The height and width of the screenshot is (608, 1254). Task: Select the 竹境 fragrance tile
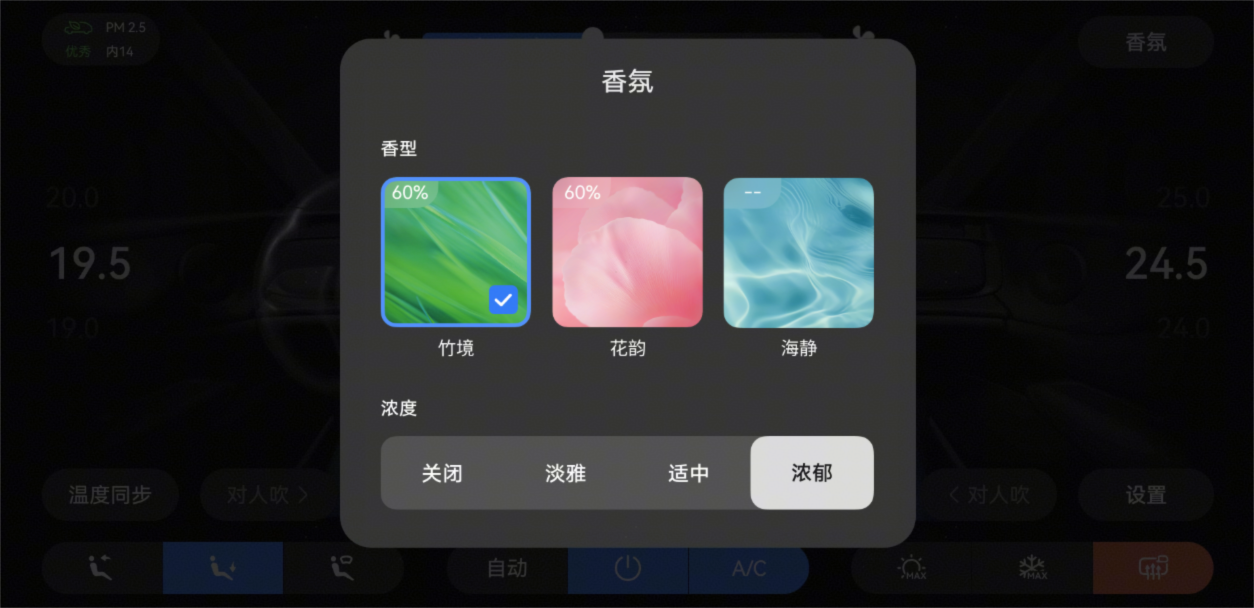point(456,252)
